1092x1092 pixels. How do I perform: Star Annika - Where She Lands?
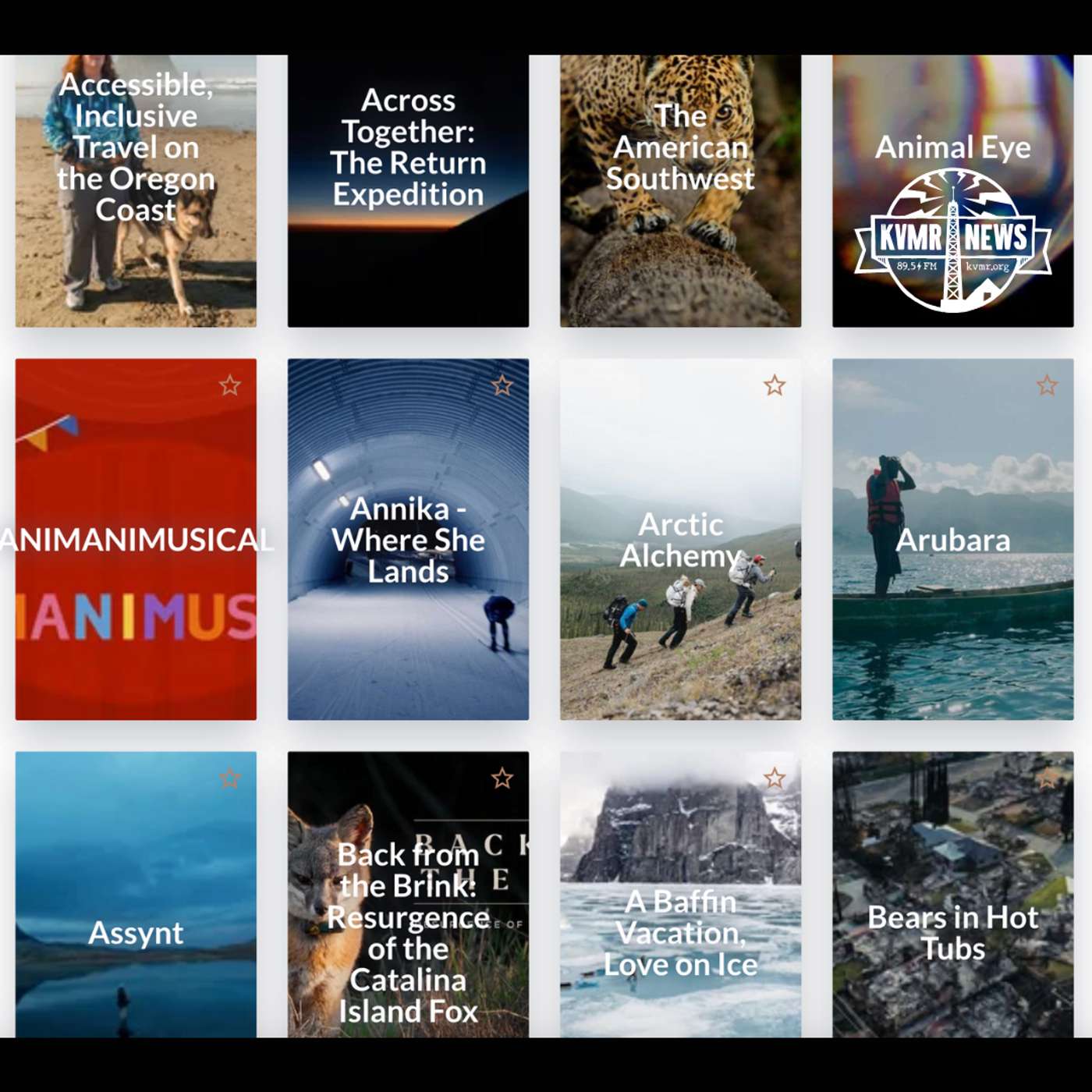click(502, 385)
